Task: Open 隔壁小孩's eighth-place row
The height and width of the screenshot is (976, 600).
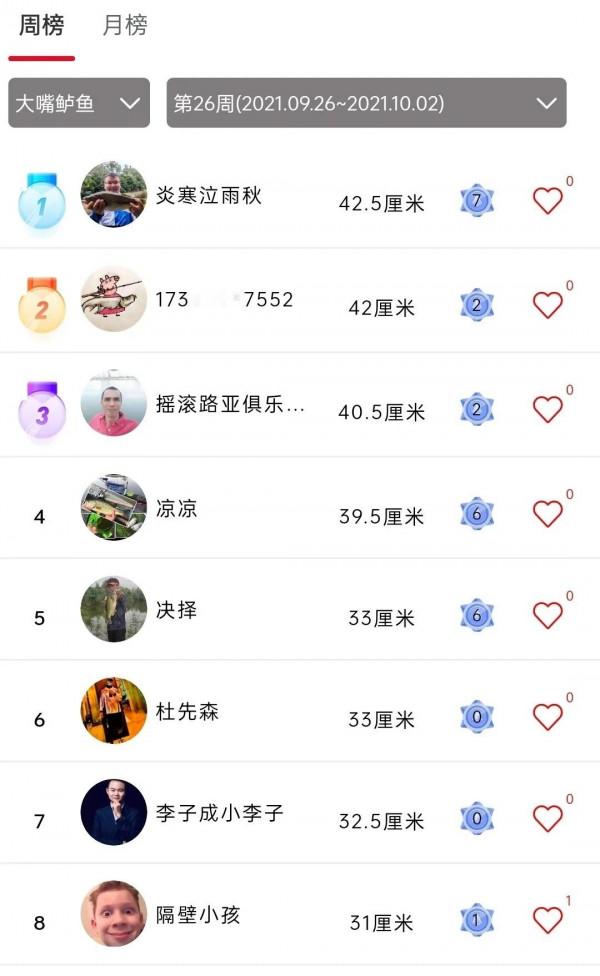Action: pos(198,915)
